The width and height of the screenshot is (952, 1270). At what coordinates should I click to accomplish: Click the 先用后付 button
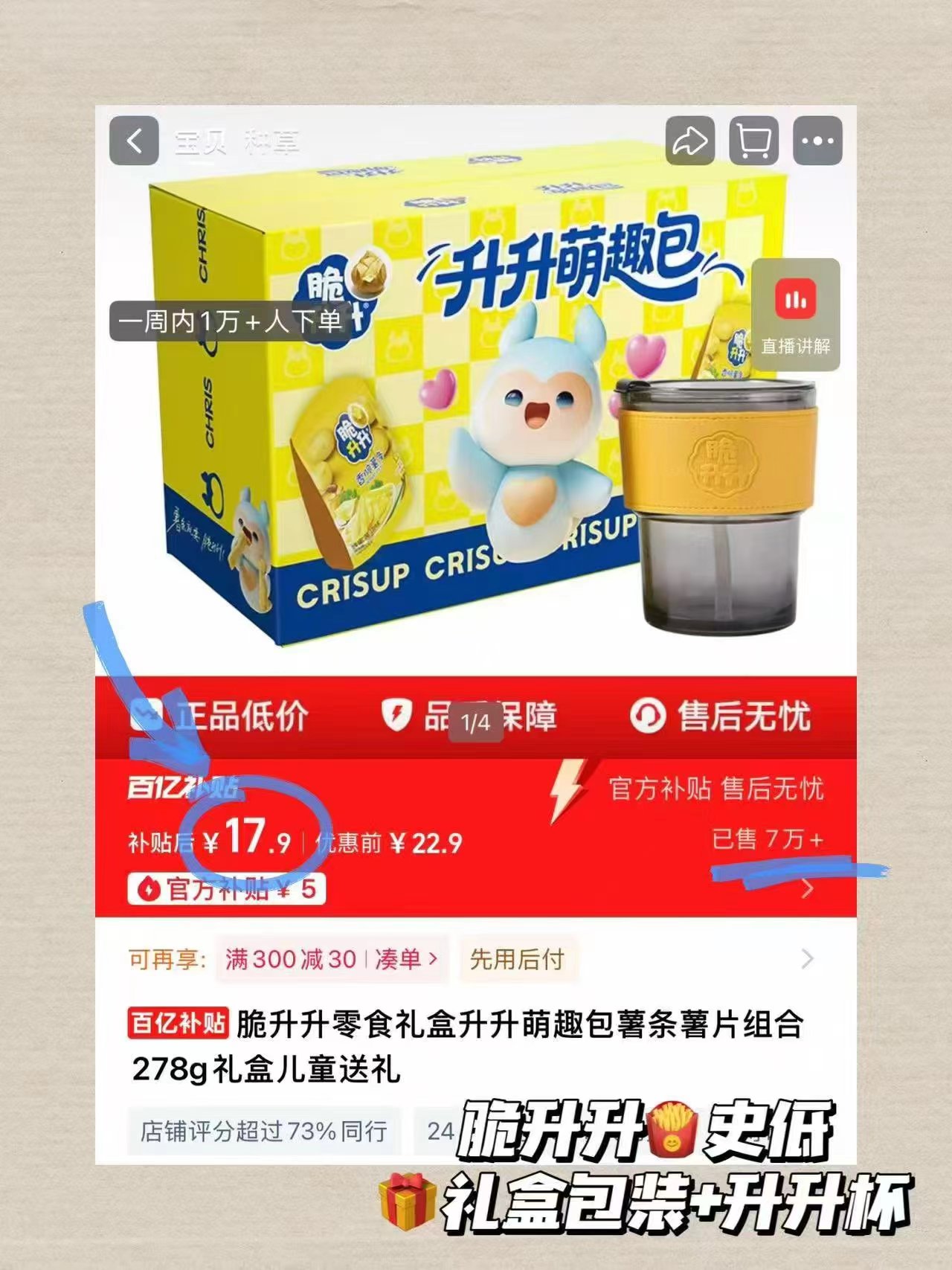tap(516, 961)
